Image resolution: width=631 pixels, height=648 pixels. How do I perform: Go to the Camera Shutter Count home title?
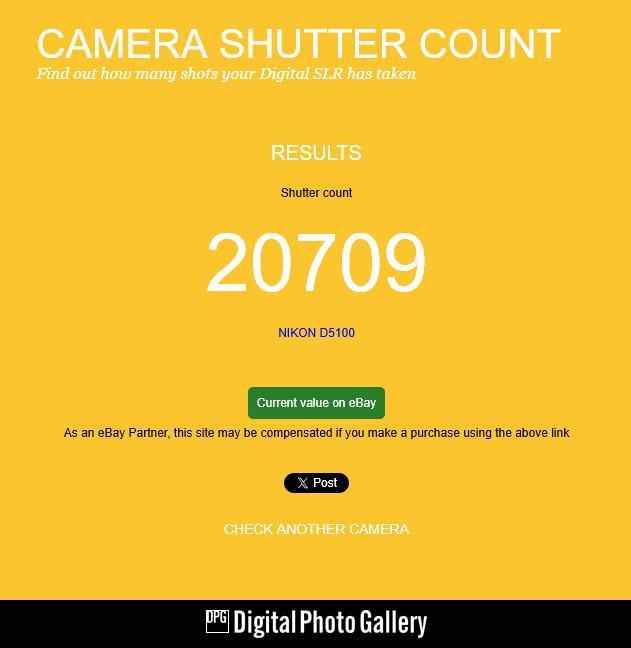pyautogui.click(x=298, y=44)
